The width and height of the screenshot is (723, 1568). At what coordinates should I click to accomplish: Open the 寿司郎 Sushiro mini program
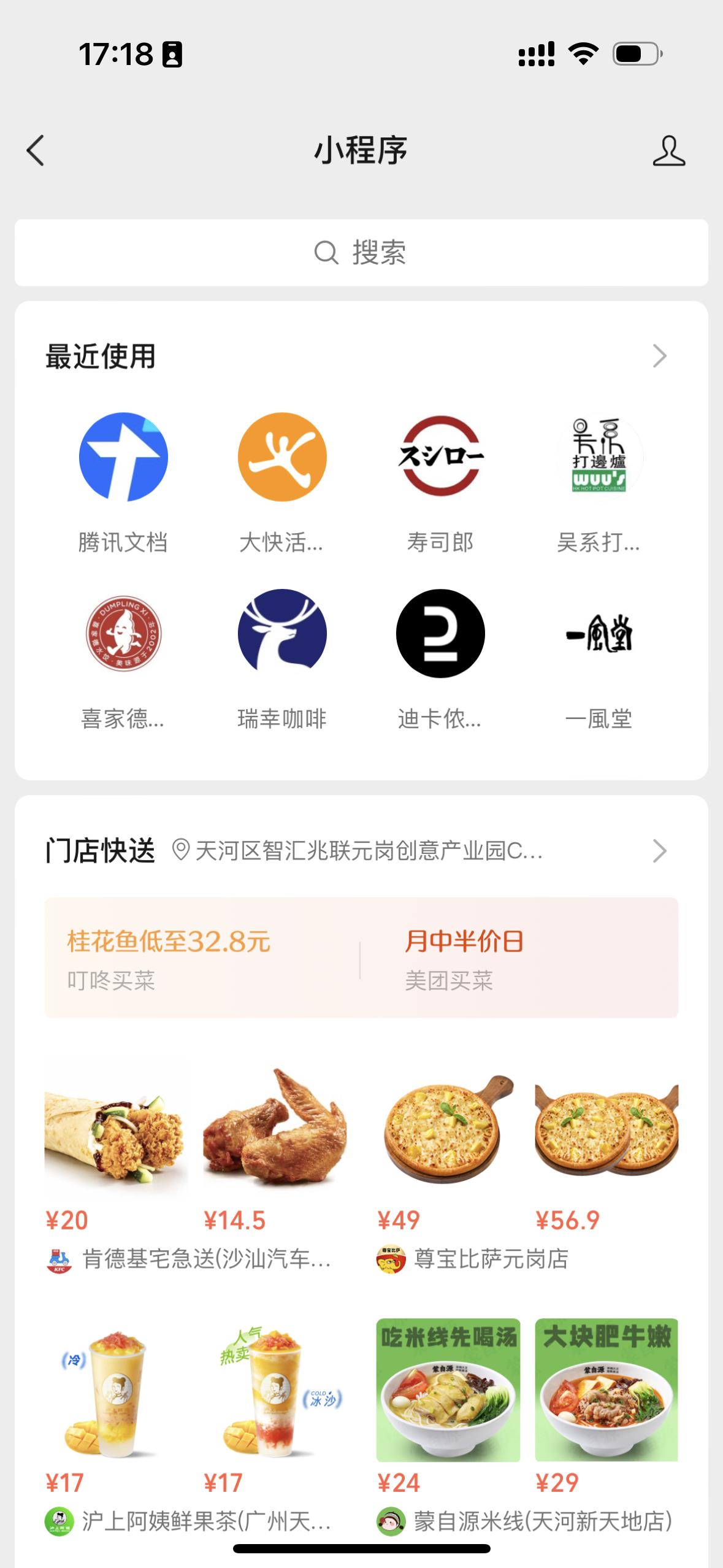pos(440,458)
